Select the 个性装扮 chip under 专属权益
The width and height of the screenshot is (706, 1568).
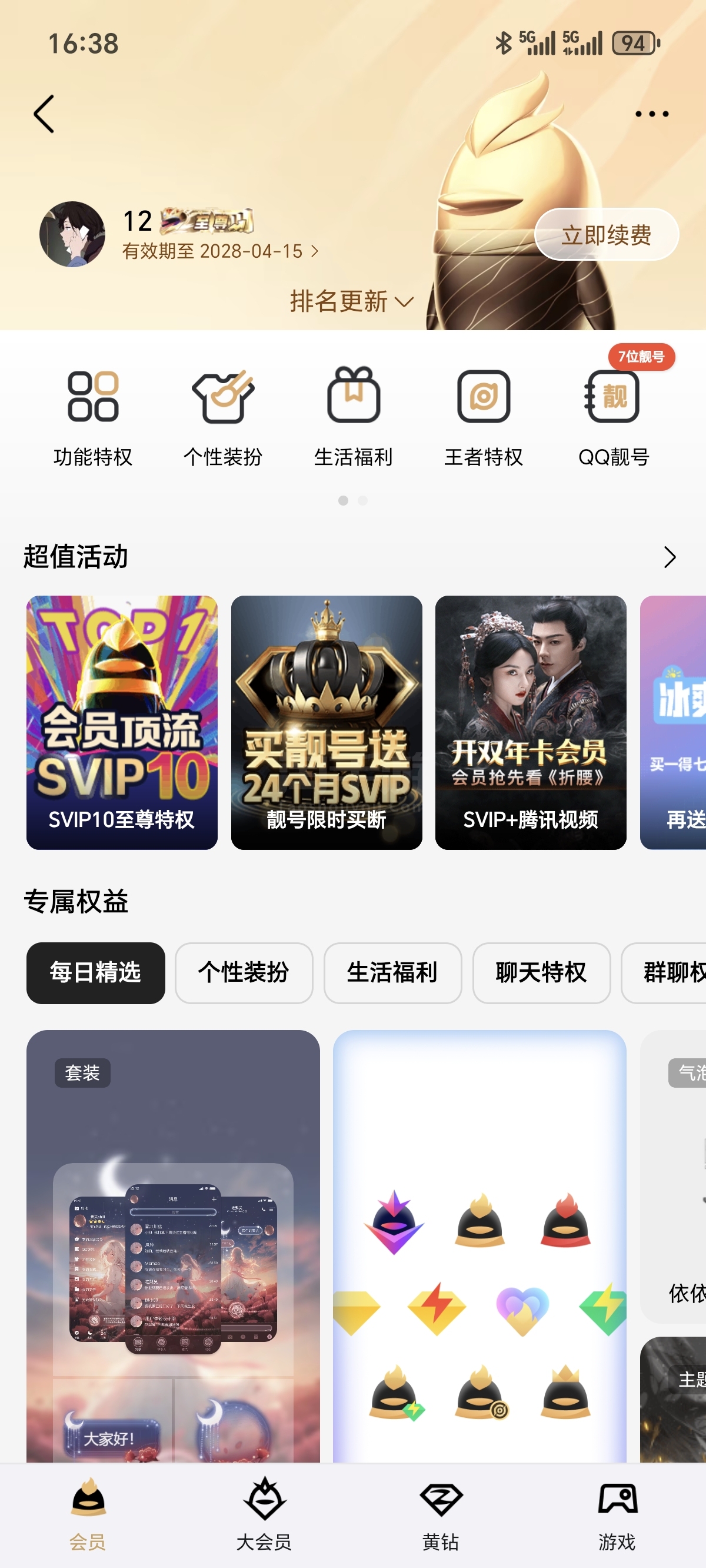244,972
